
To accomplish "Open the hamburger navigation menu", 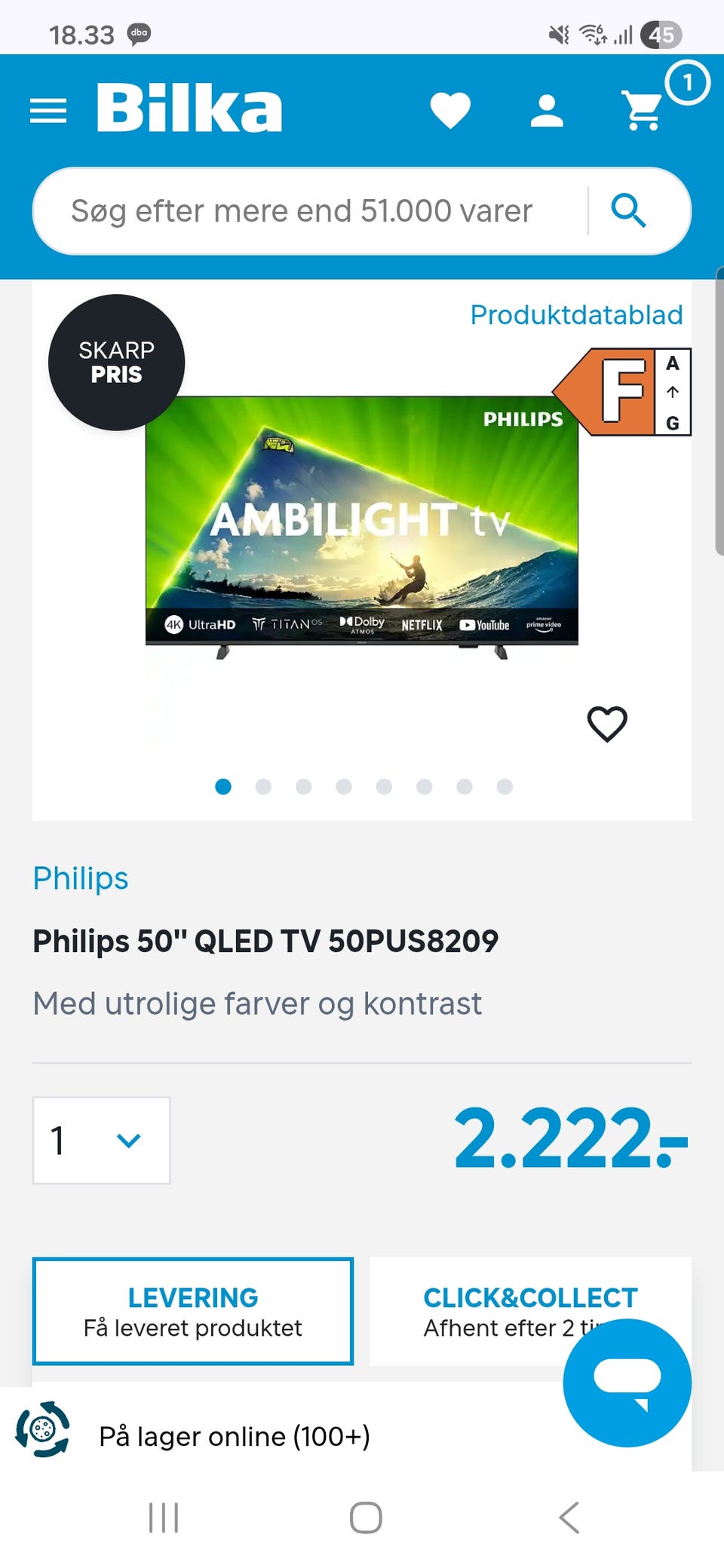I will [48, 109].
